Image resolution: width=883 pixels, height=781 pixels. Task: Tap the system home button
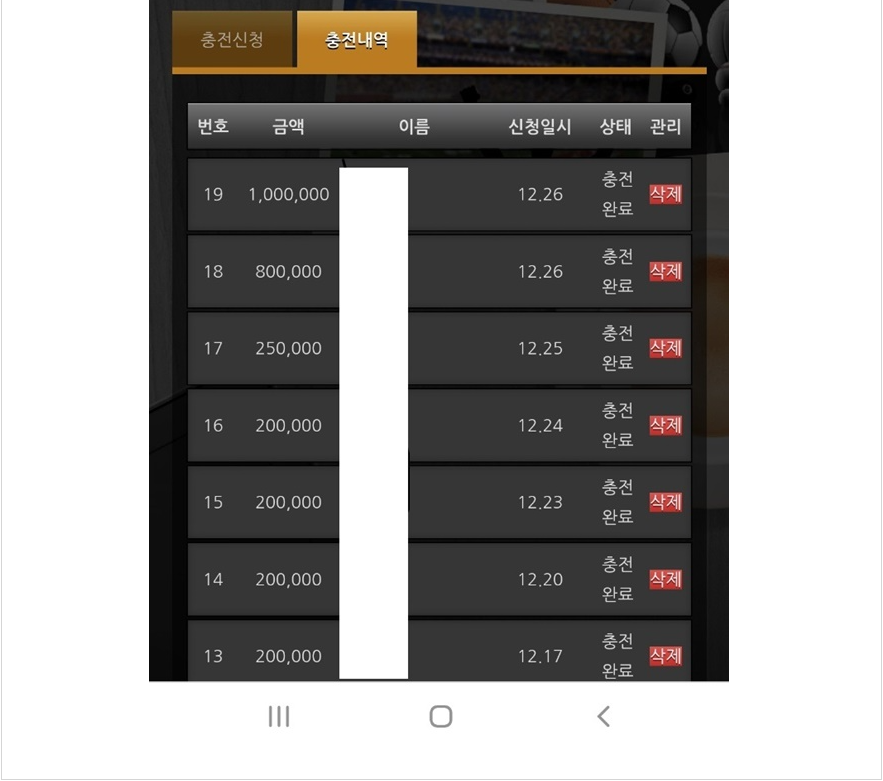[x=441, y=716]
